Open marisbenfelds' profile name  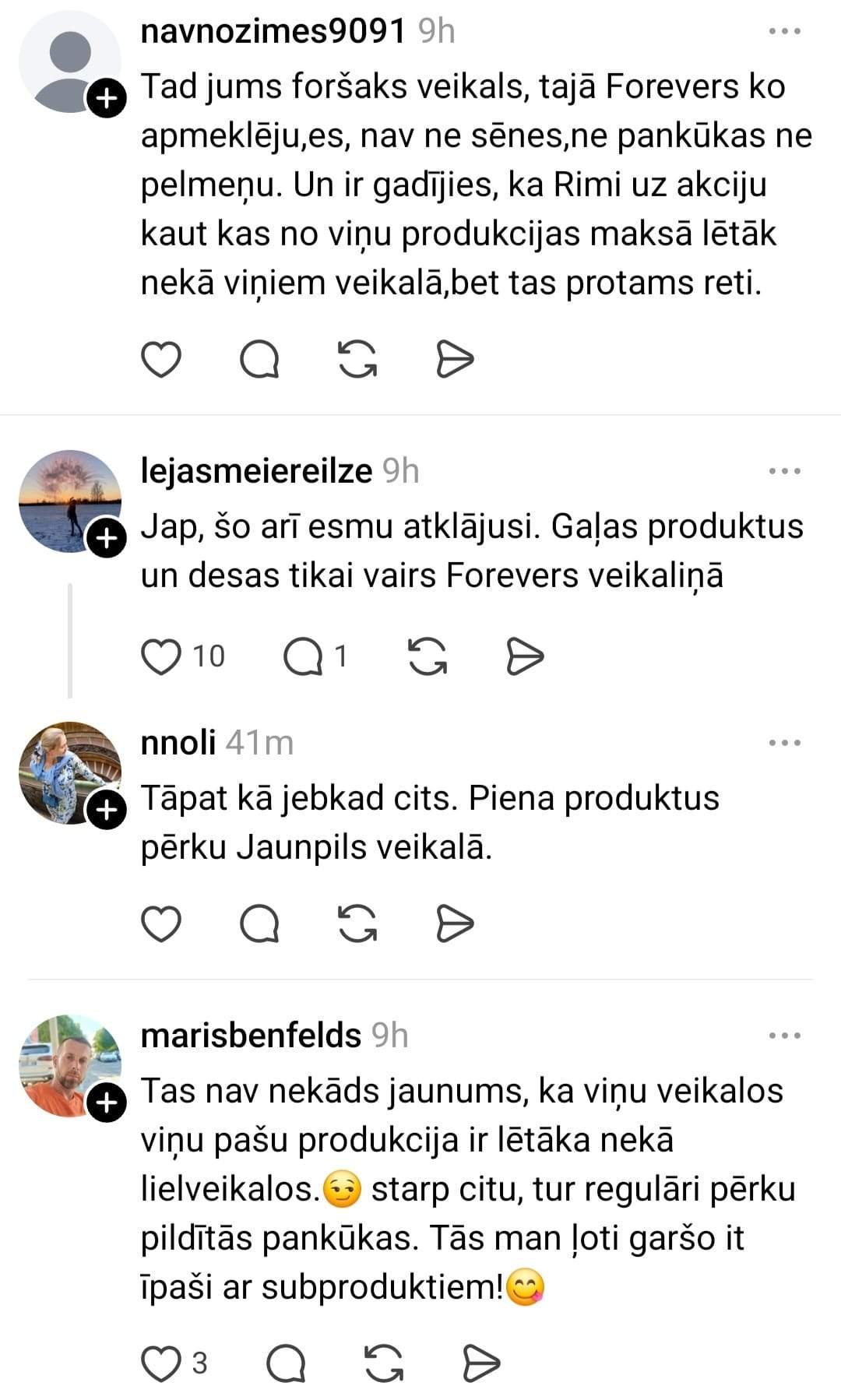251,1036
